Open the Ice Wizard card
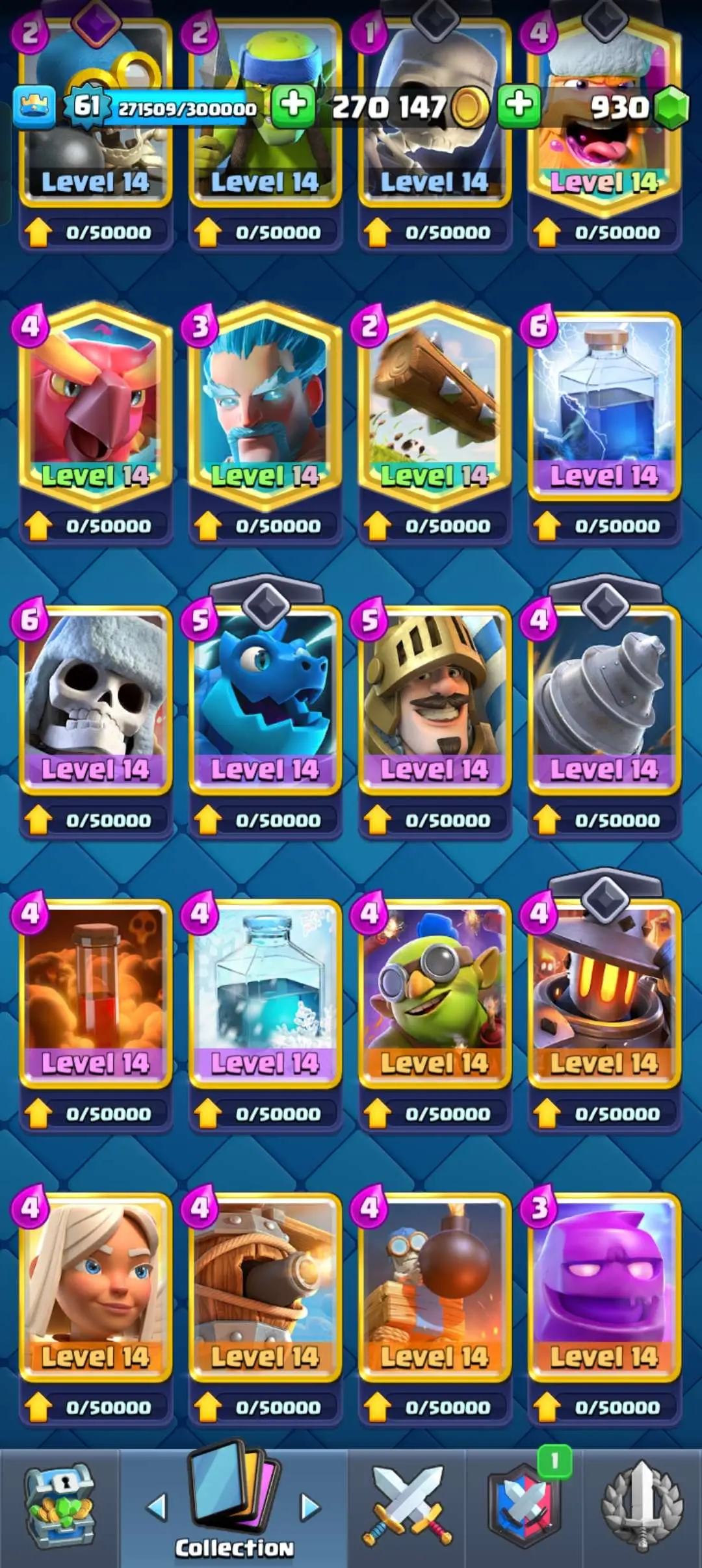The height and width of the screenshot is (1568, 702). click(x=265, y=403)
